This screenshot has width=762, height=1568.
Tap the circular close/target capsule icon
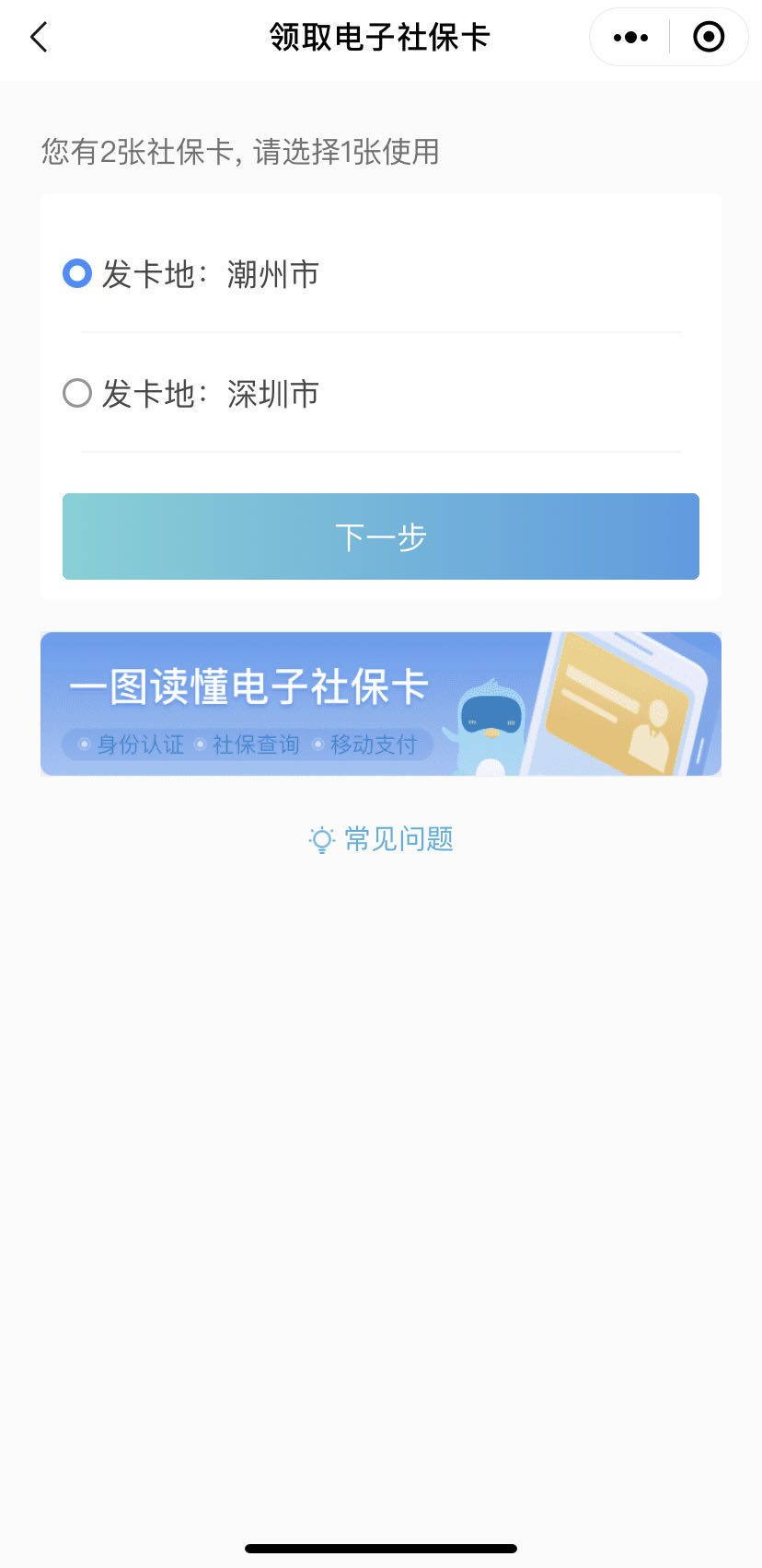click(708, 37)
